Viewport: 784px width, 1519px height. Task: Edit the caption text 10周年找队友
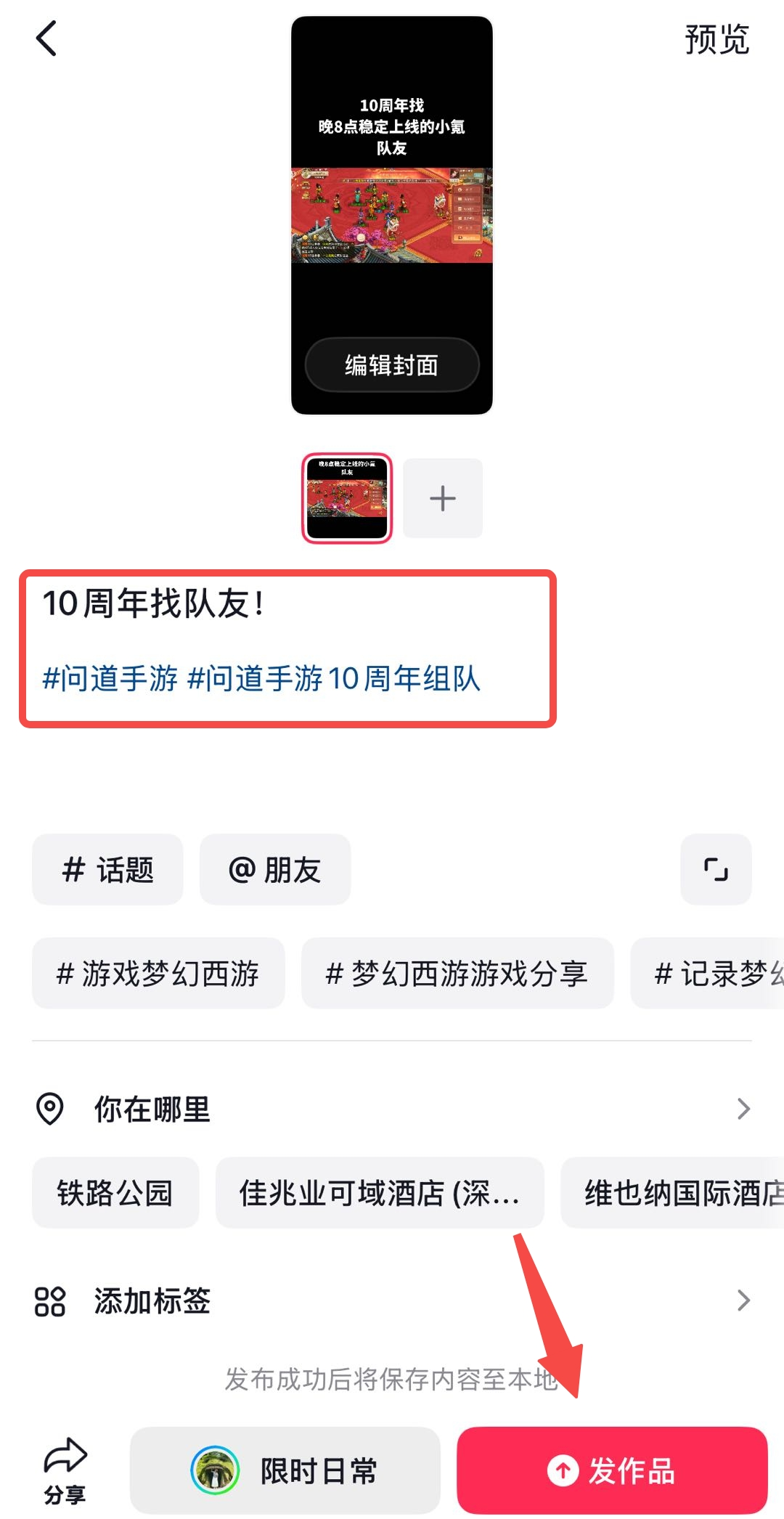click(154, 604)
